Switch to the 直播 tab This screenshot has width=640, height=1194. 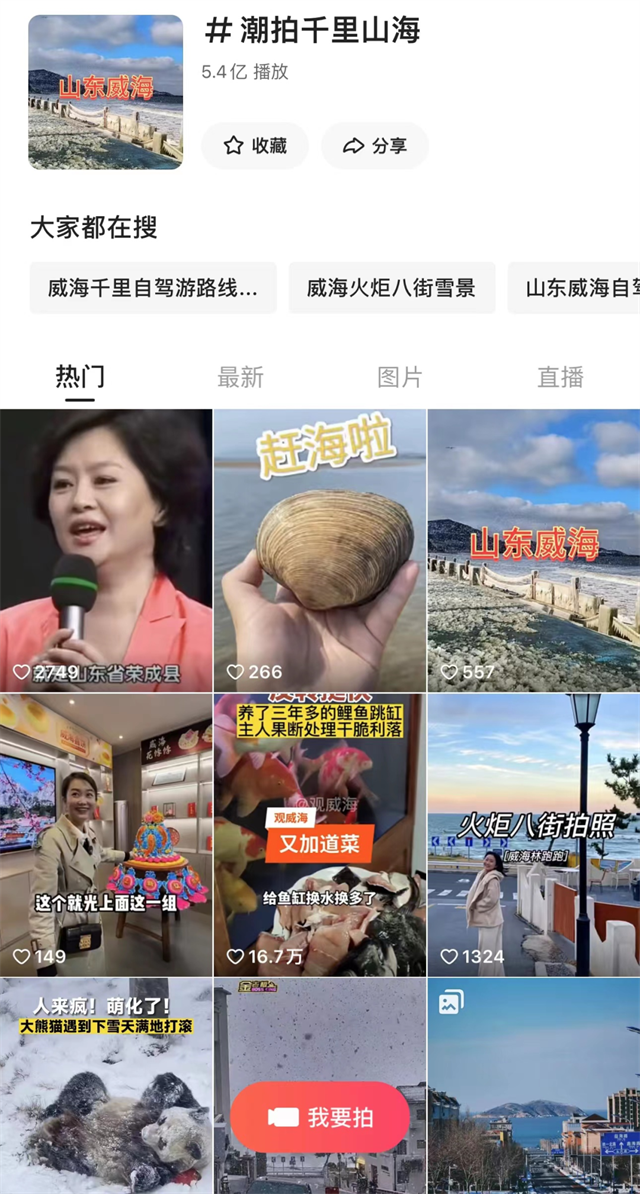click(560, 377)
